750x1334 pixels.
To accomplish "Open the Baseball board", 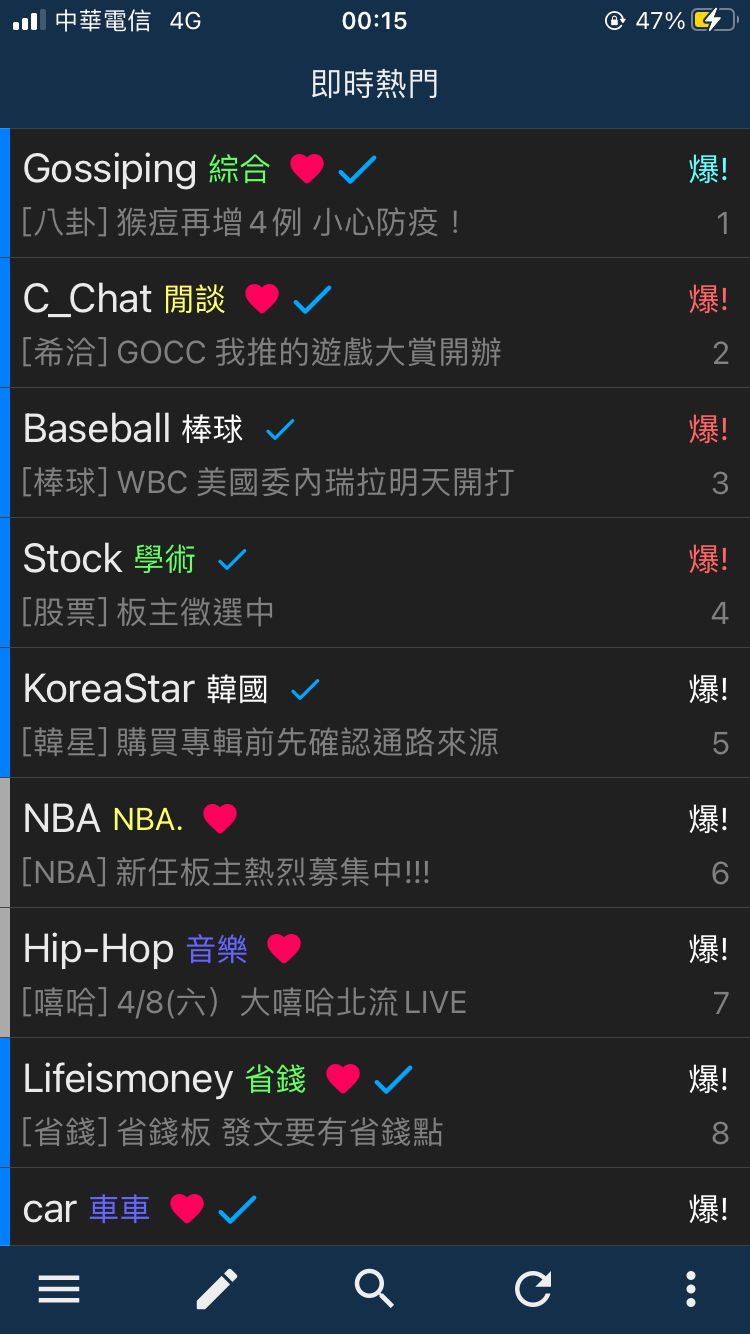I will click(x=375, y=453).
